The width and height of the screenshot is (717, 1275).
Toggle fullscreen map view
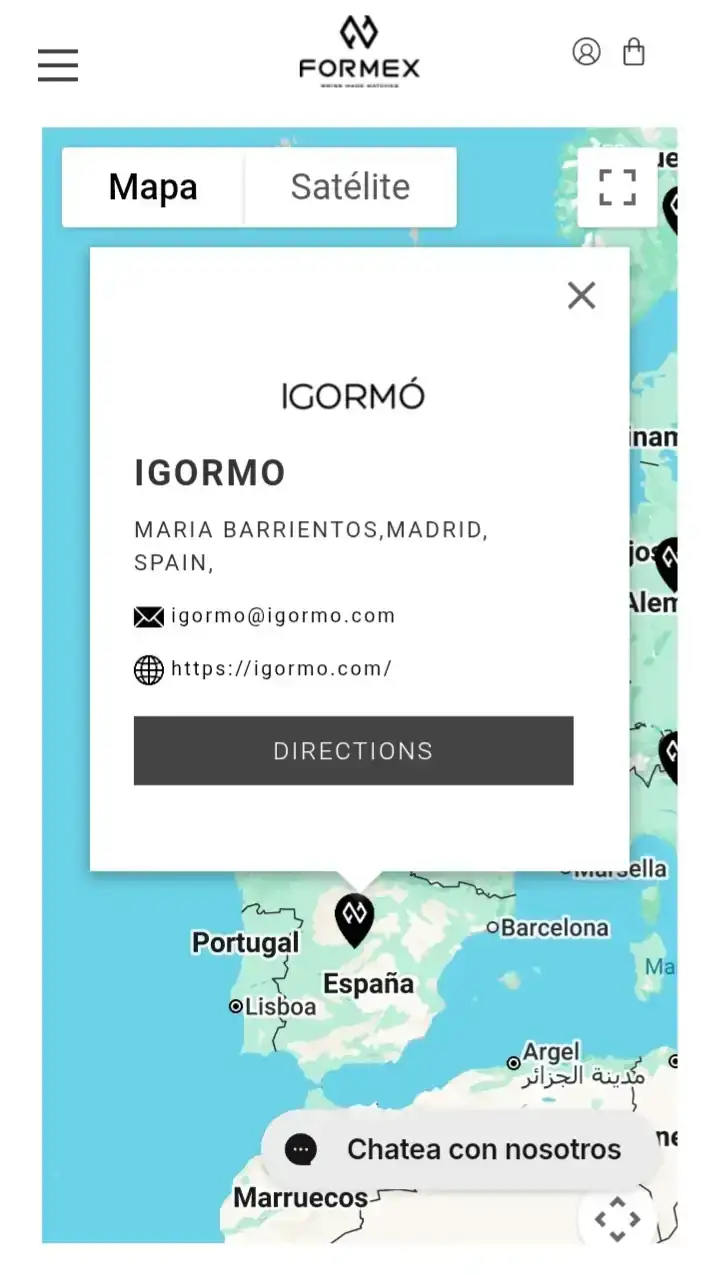tap(617, 187)
